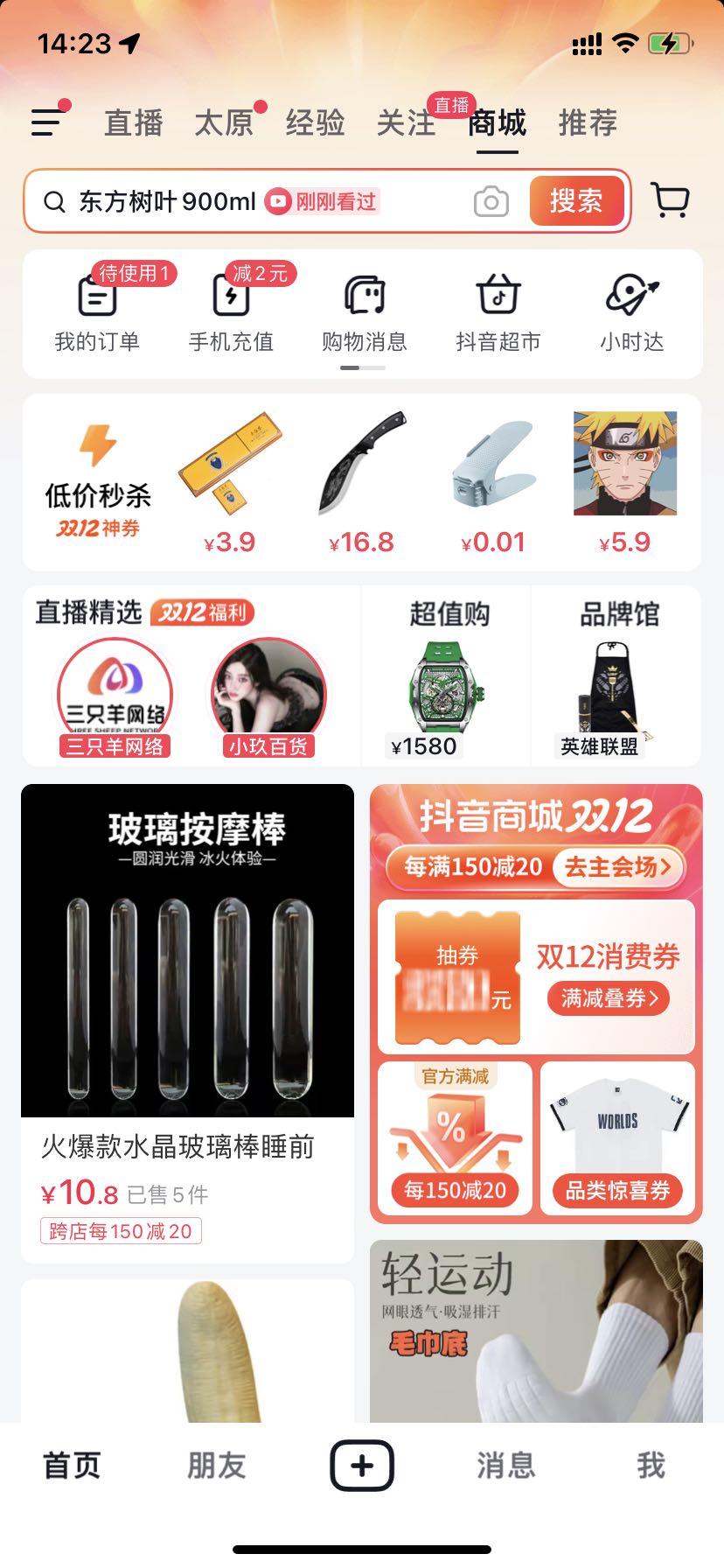The width and height of the screenshot is (724, 1568).
Task: Create a new post with plus button
Action: 362,1466
